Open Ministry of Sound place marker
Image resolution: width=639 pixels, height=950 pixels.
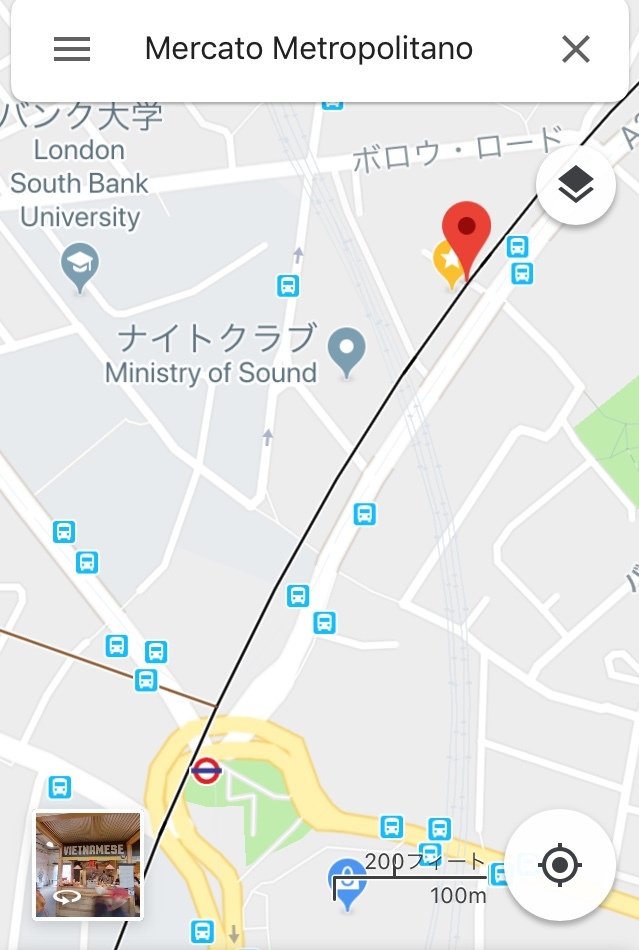(347, 351)
